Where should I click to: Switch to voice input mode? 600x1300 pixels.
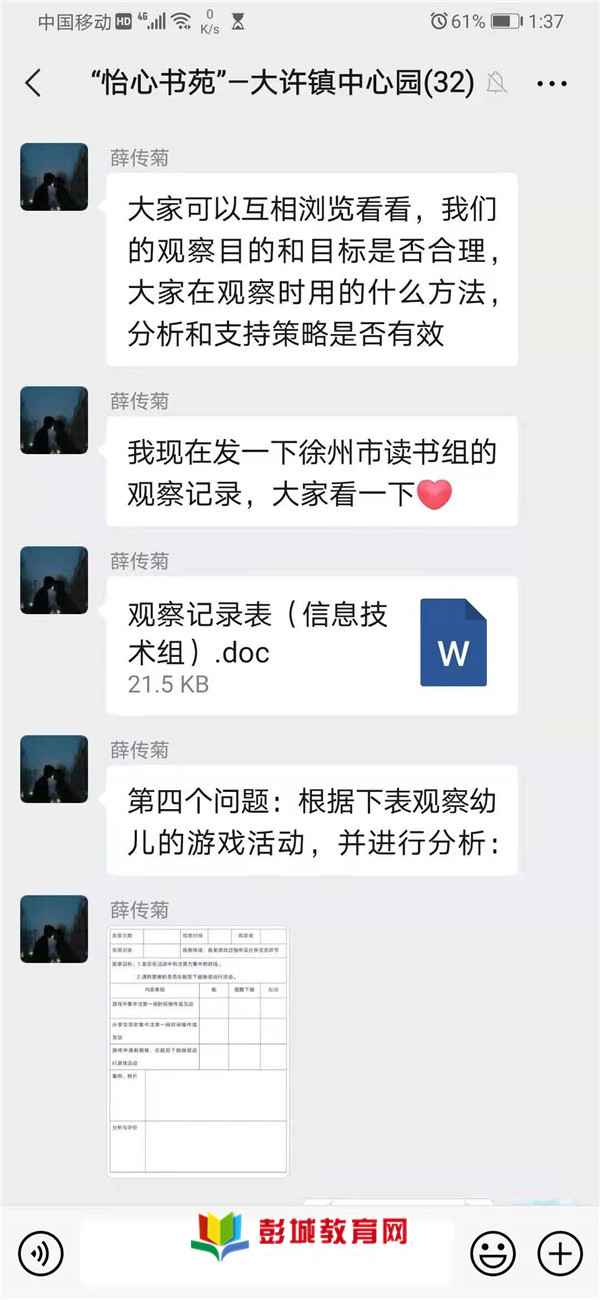(41, 1251)
